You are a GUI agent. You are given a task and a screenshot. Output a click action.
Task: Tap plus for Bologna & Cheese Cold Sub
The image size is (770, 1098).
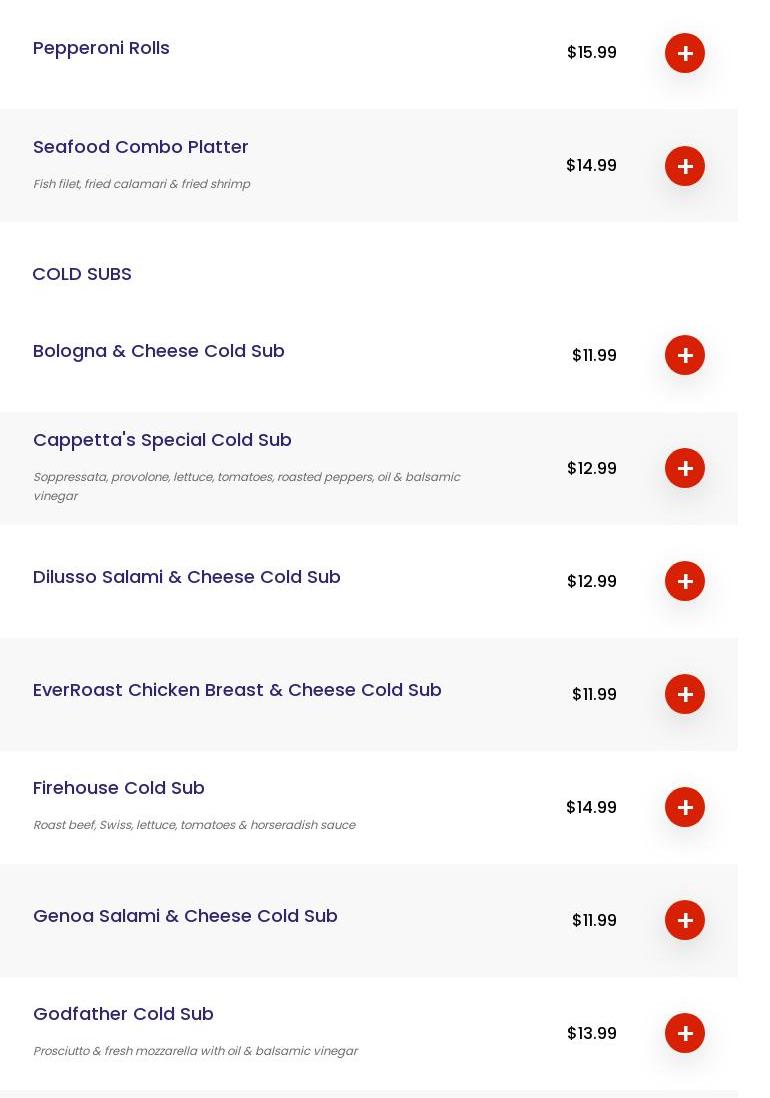[x=685, y=355]
